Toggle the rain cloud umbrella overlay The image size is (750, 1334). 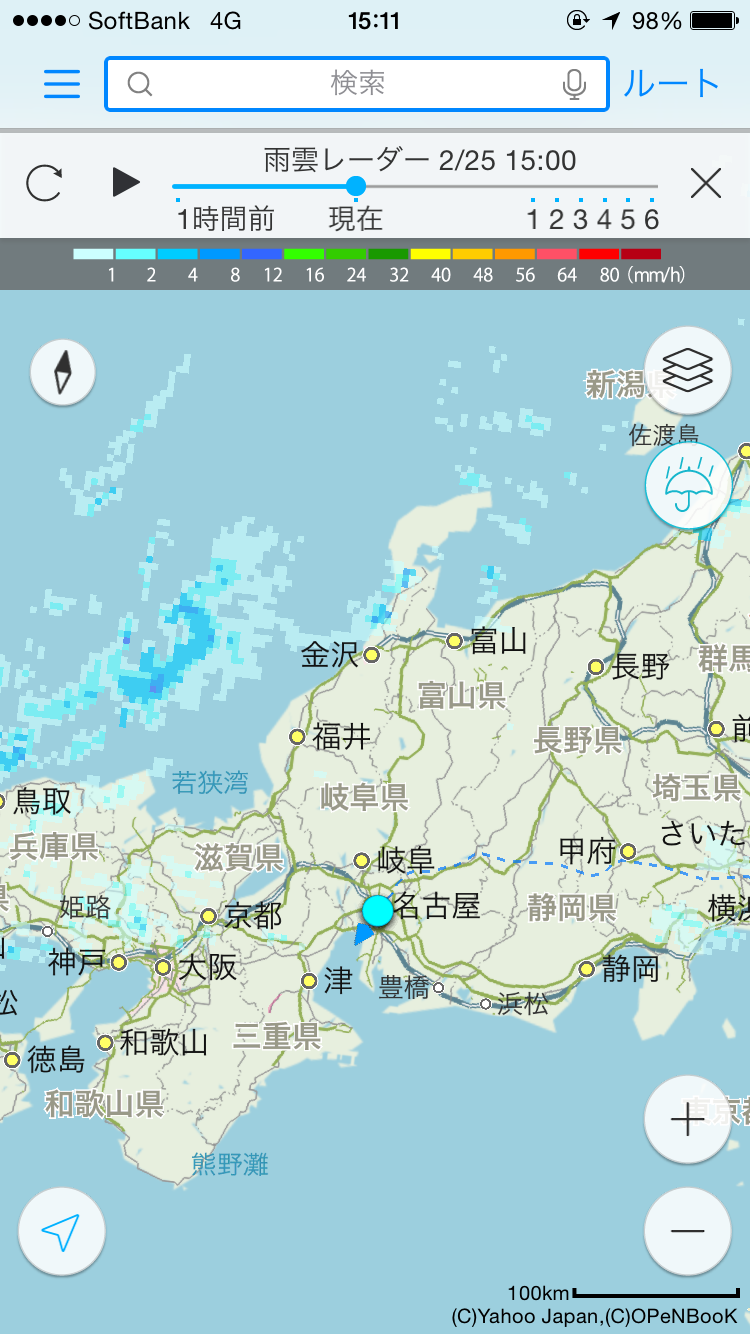[688, 487]
